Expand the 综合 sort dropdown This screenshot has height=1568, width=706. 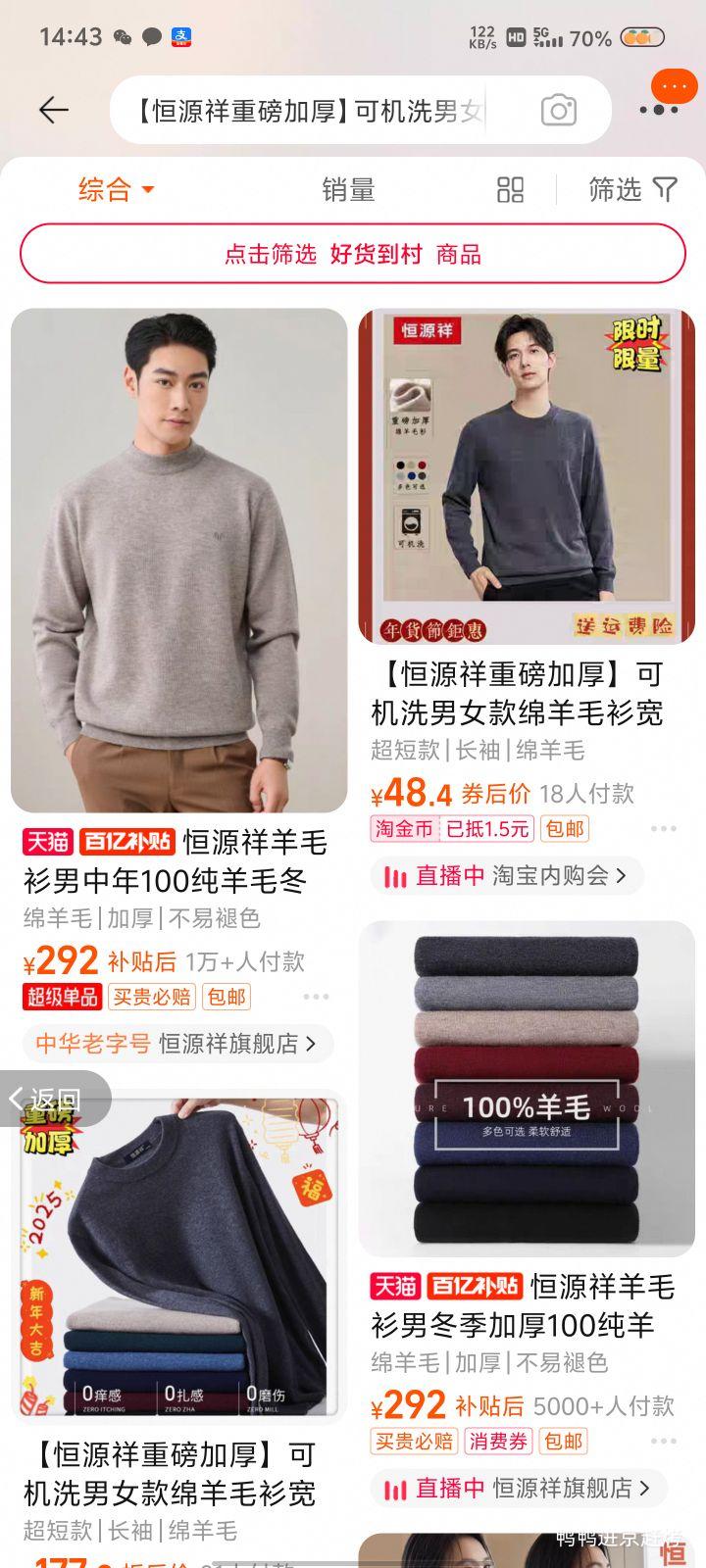pos(116,189)
